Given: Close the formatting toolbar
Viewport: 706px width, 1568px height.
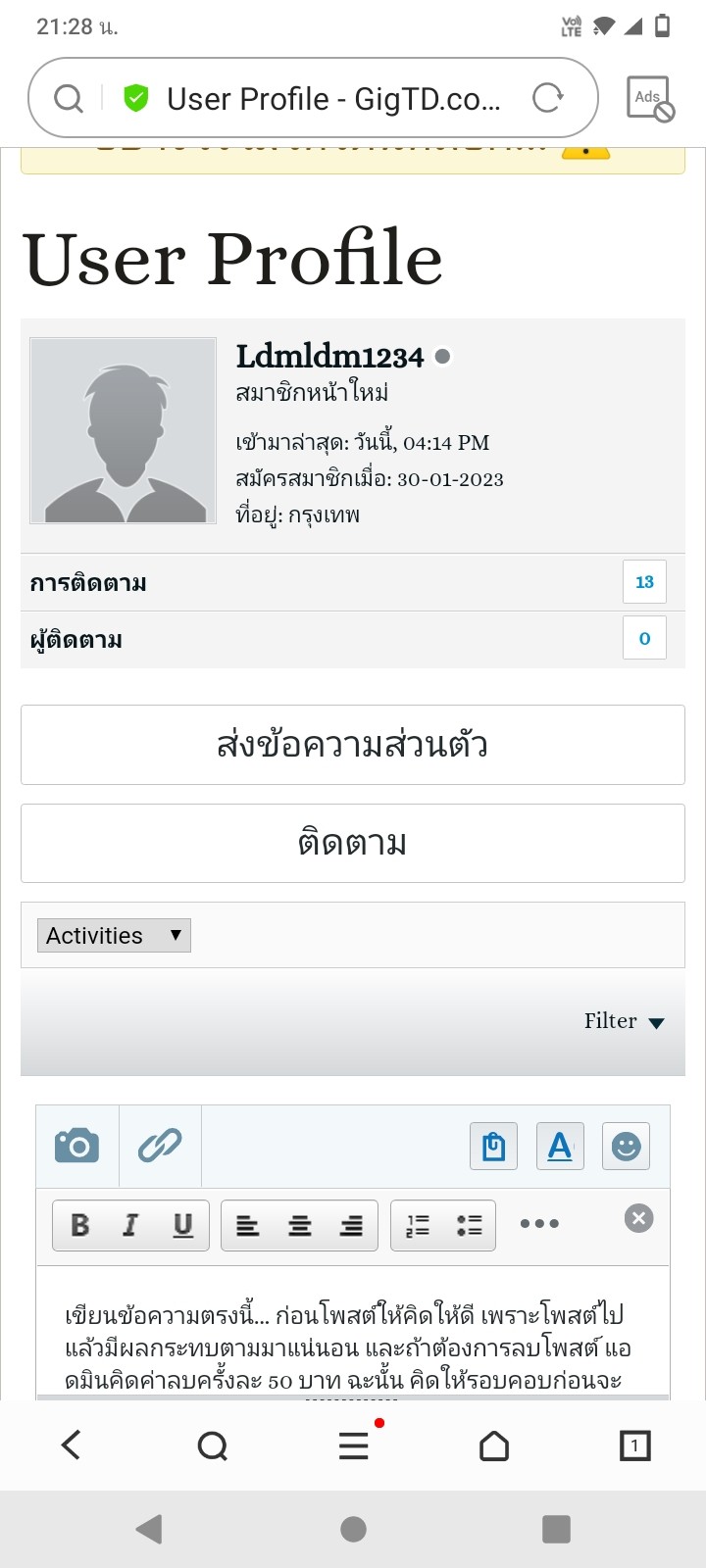Looking at the screenshot, I should (638, 1218).
